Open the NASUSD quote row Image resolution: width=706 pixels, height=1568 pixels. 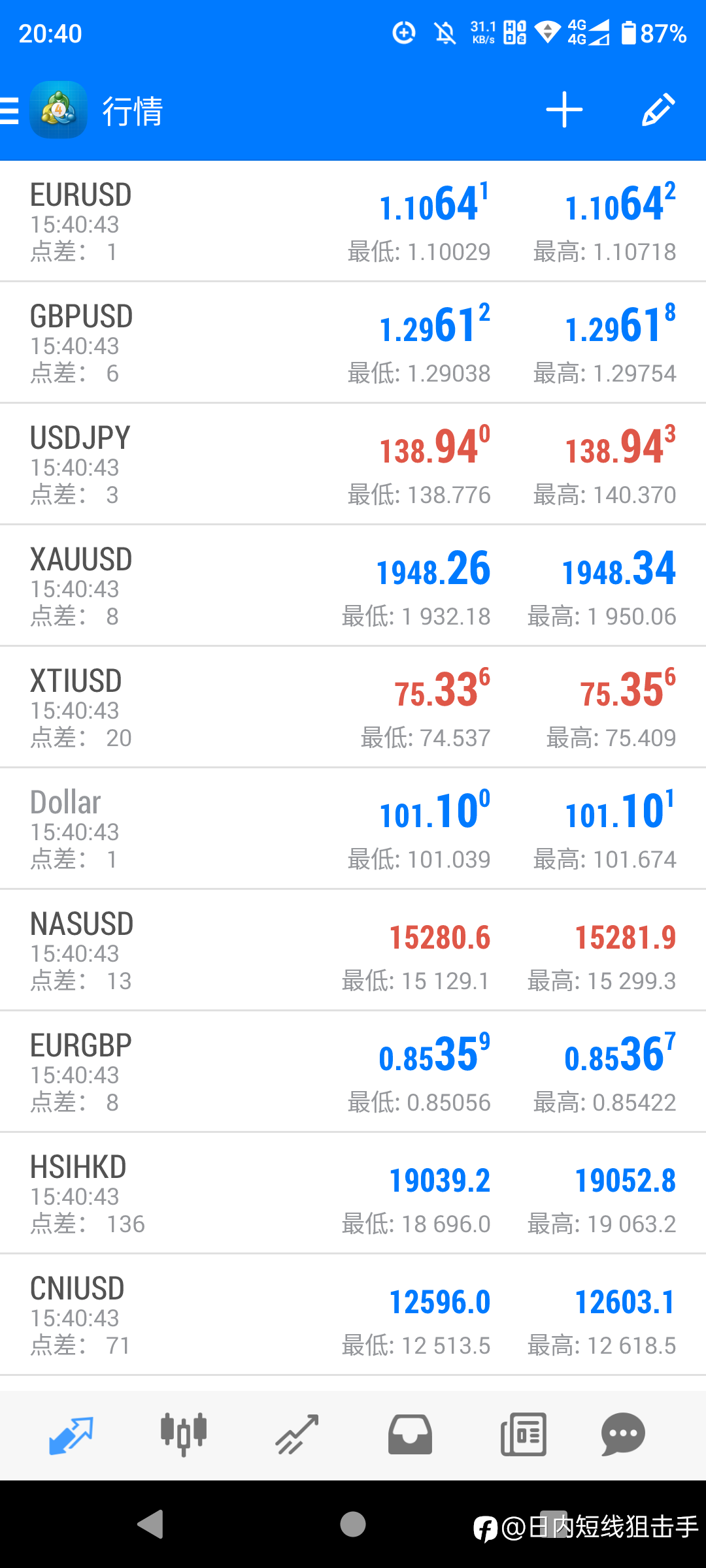(353, 951)
